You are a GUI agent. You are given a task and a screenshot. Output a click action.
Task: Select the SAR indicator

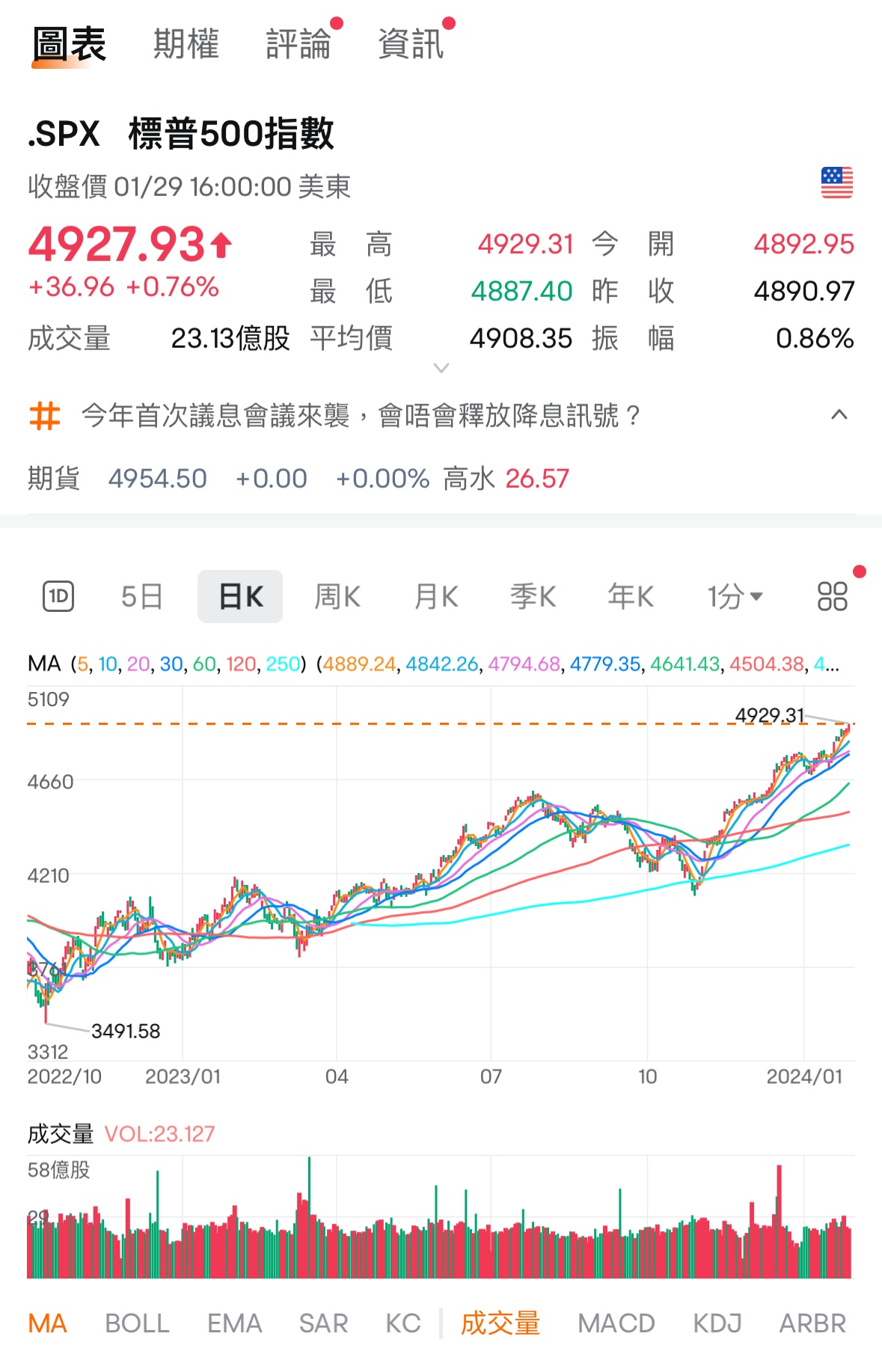point(324,1323)
